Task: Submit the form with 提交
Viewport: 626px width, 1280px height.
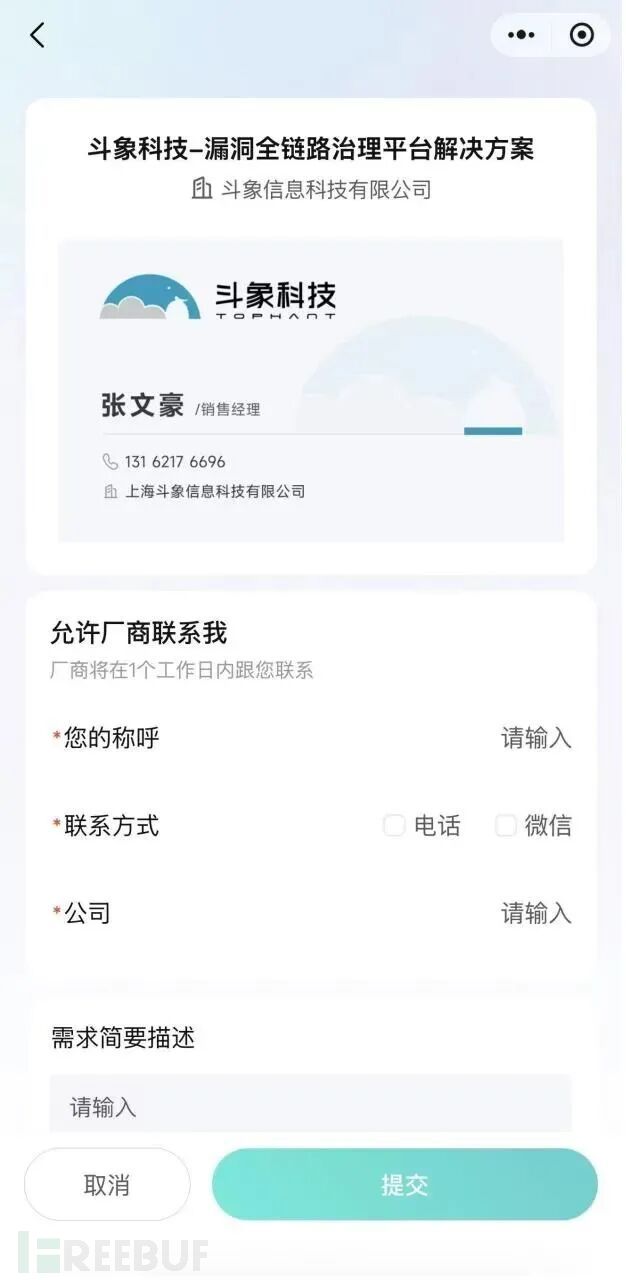Action: [404, 1185]
